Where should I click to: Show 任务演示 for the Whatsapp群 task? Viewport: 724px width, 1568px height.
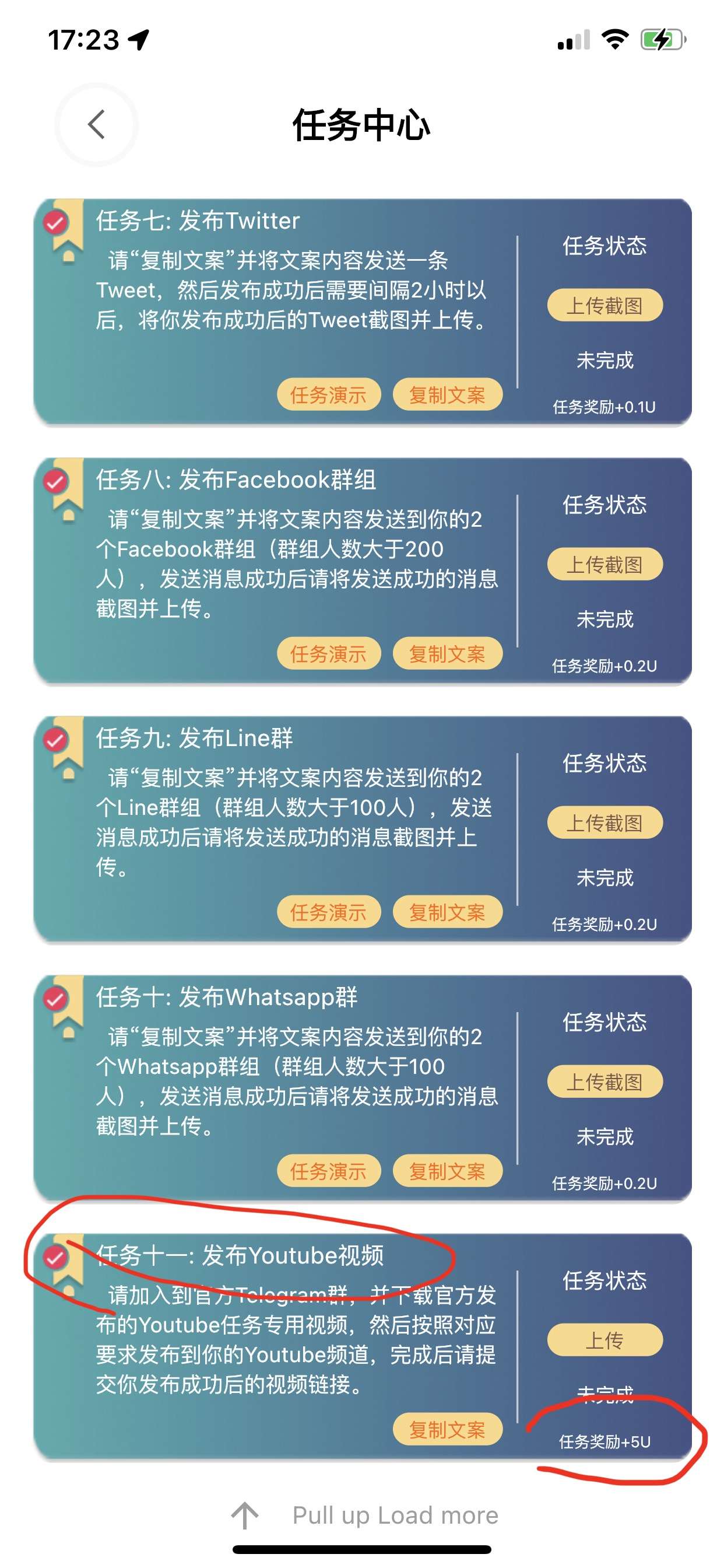coord(328,1171)
